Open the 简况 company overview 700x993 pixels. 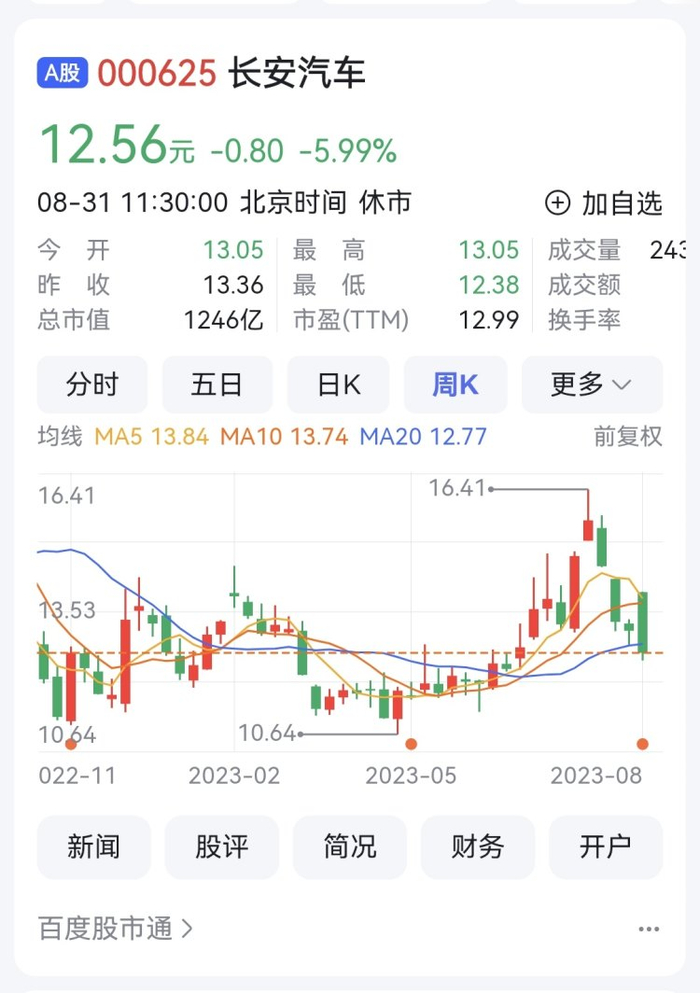pos(350,847)
